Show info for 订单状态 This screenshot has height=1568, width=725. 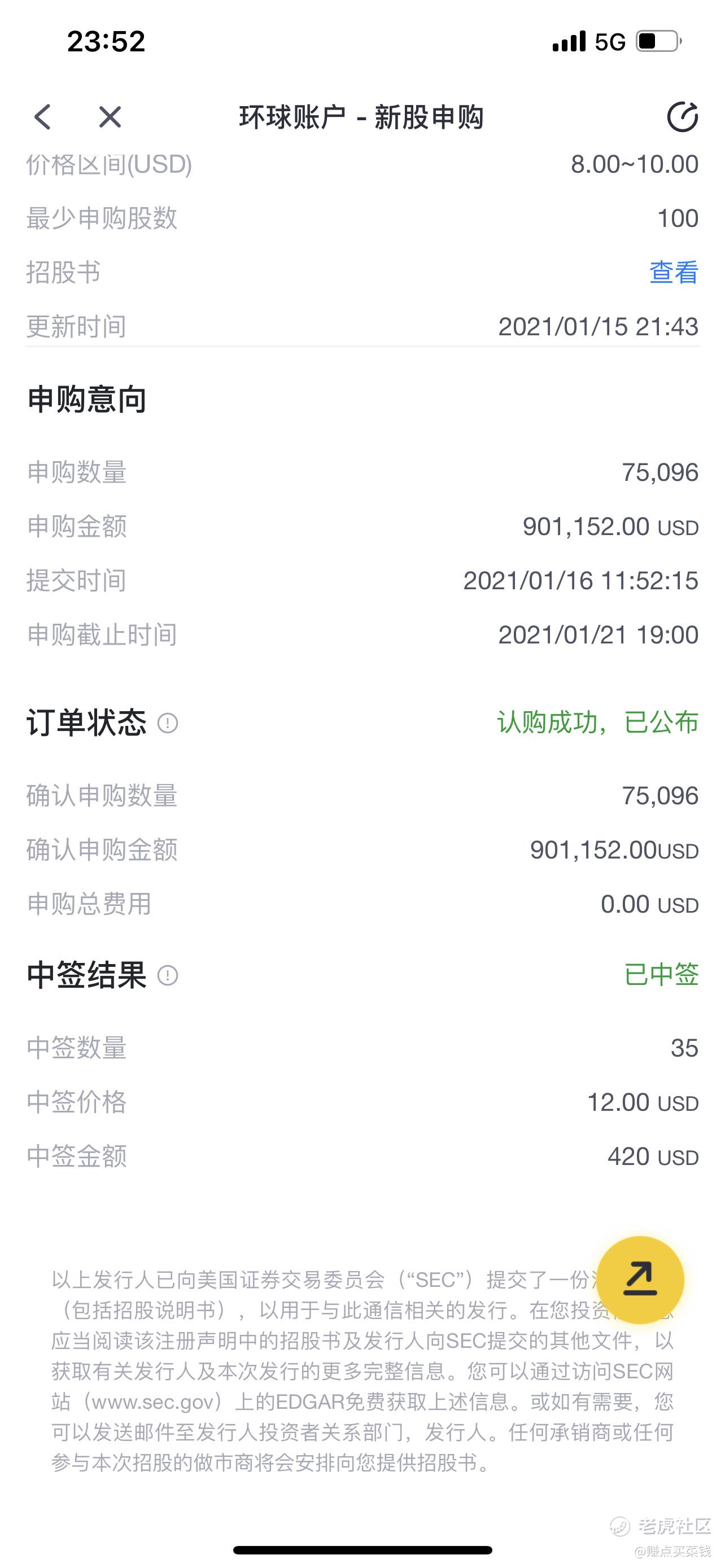pos(167,723)
